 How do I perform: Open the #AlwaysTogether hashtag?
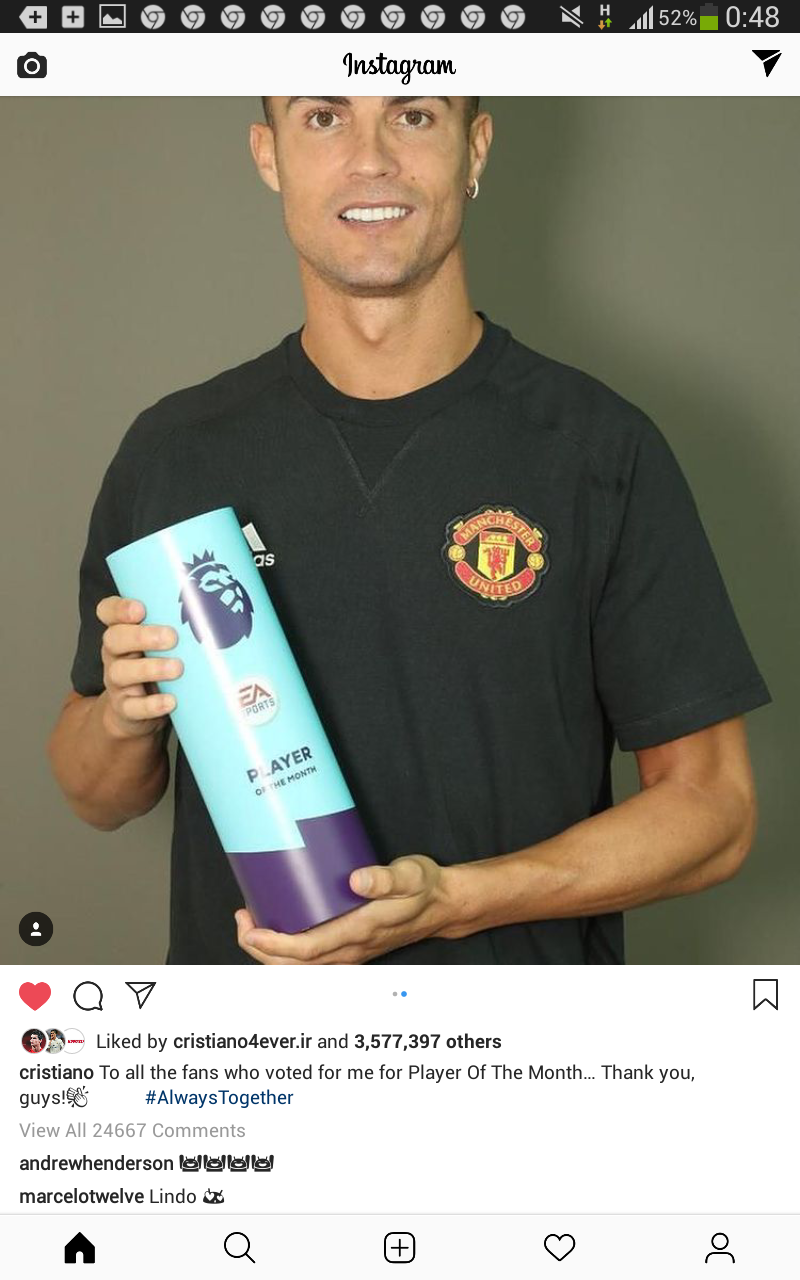(x=219, y=1097)
